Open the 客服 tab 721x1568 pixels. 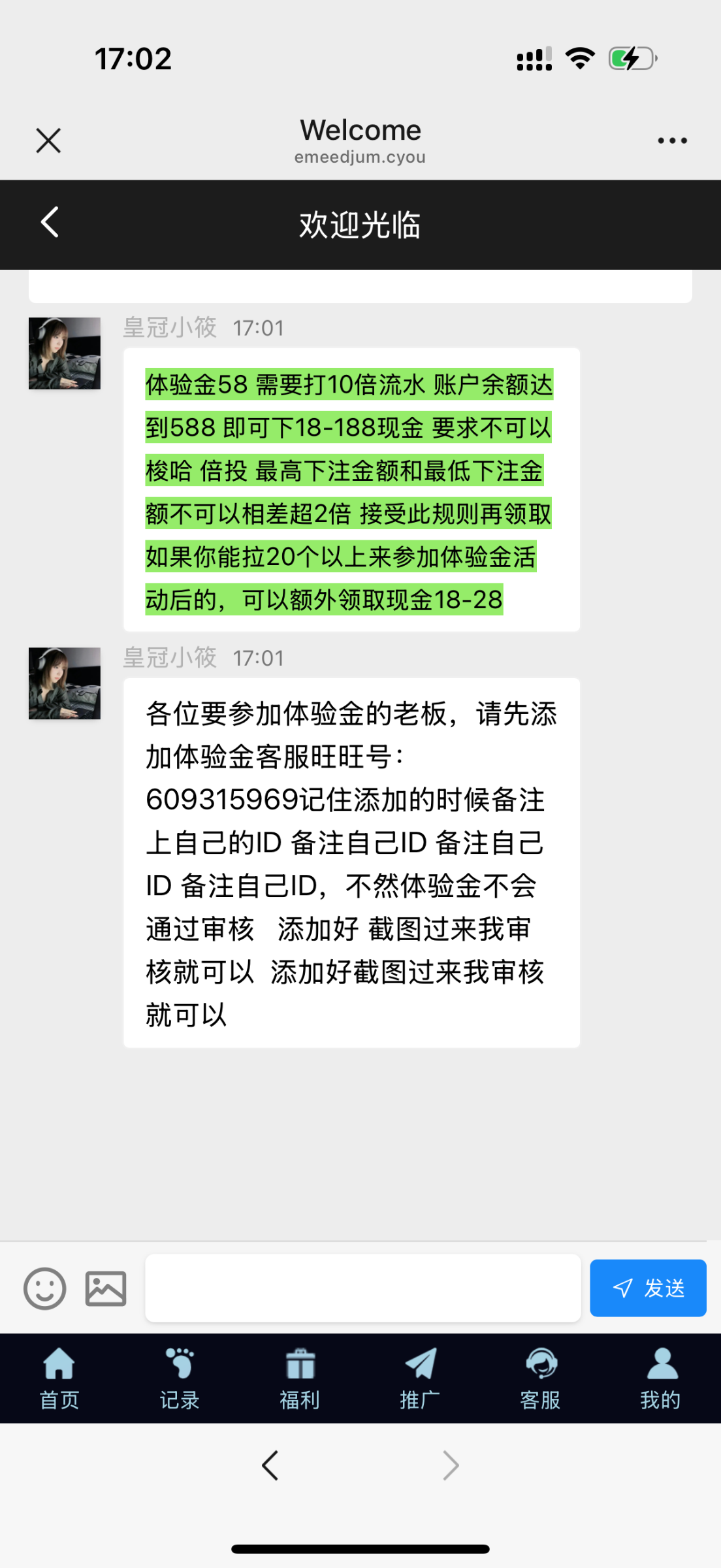[541, 1379]
